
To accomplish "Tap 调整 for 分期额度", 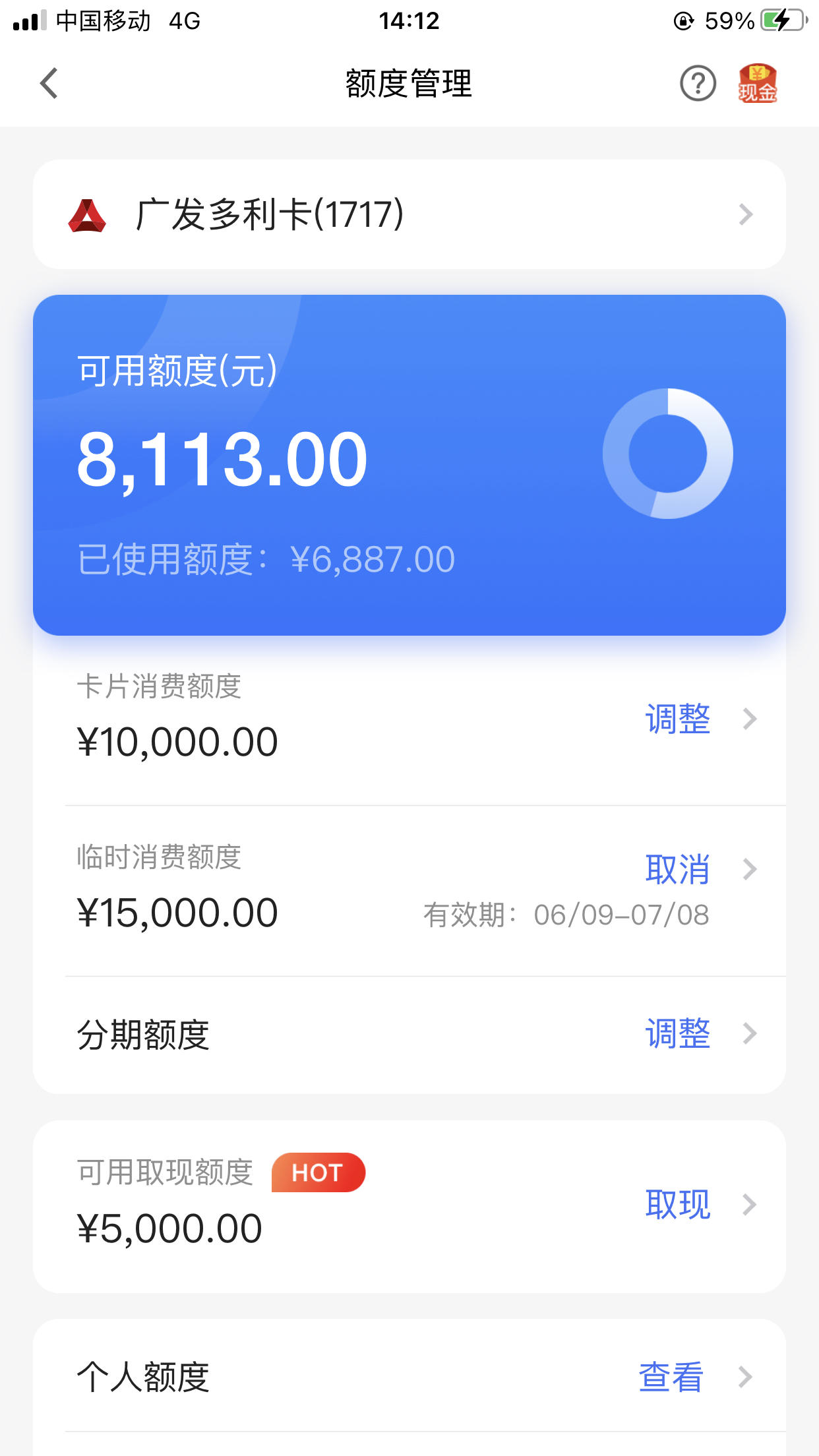I will point(678,1033).
